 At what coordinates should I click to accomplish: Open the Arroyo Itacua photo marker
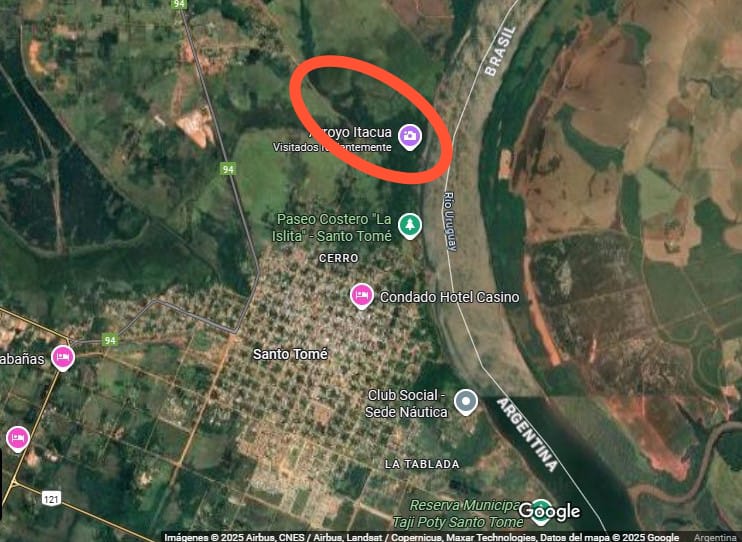click(409, 135)
